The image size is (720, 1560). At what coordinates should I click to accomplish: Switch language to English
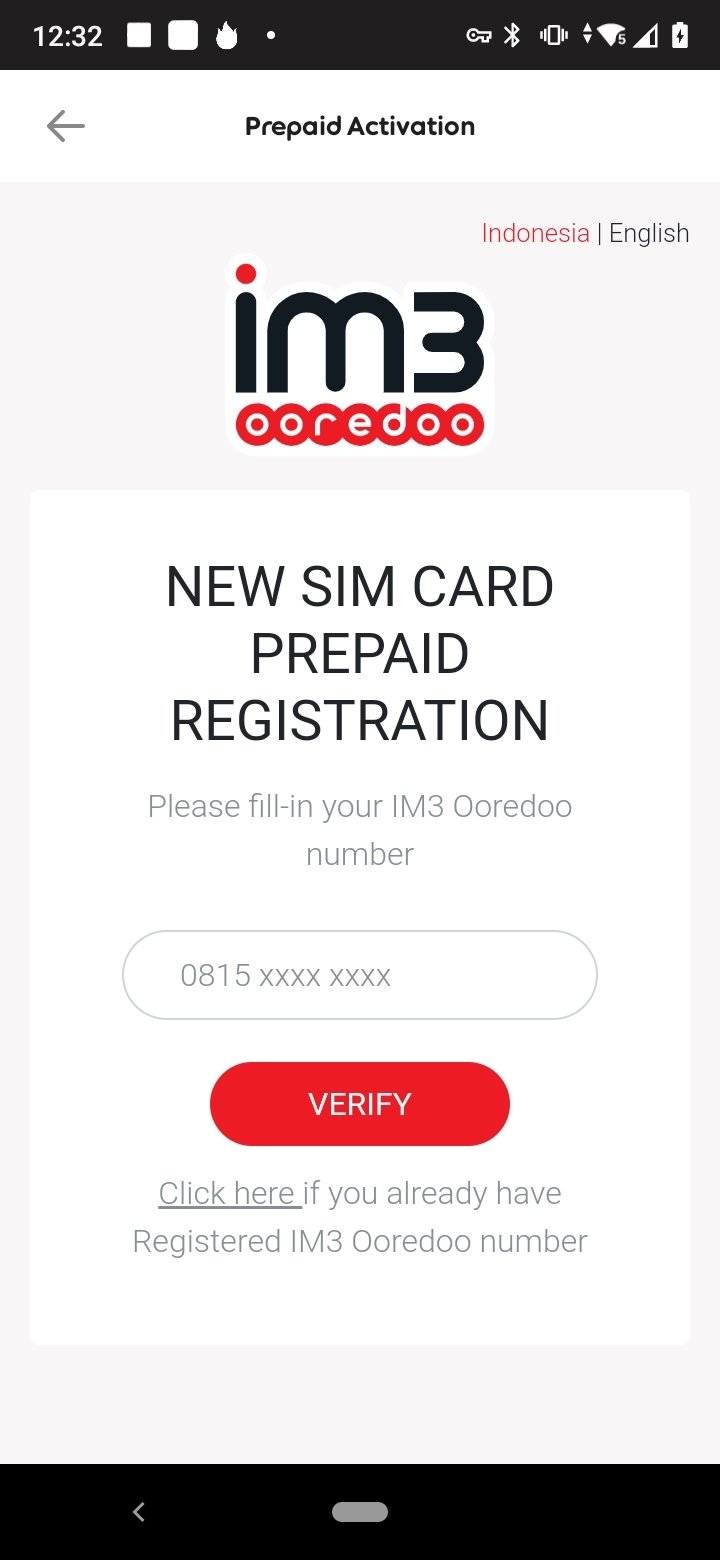pyautogui.click(x=649, y=233)
